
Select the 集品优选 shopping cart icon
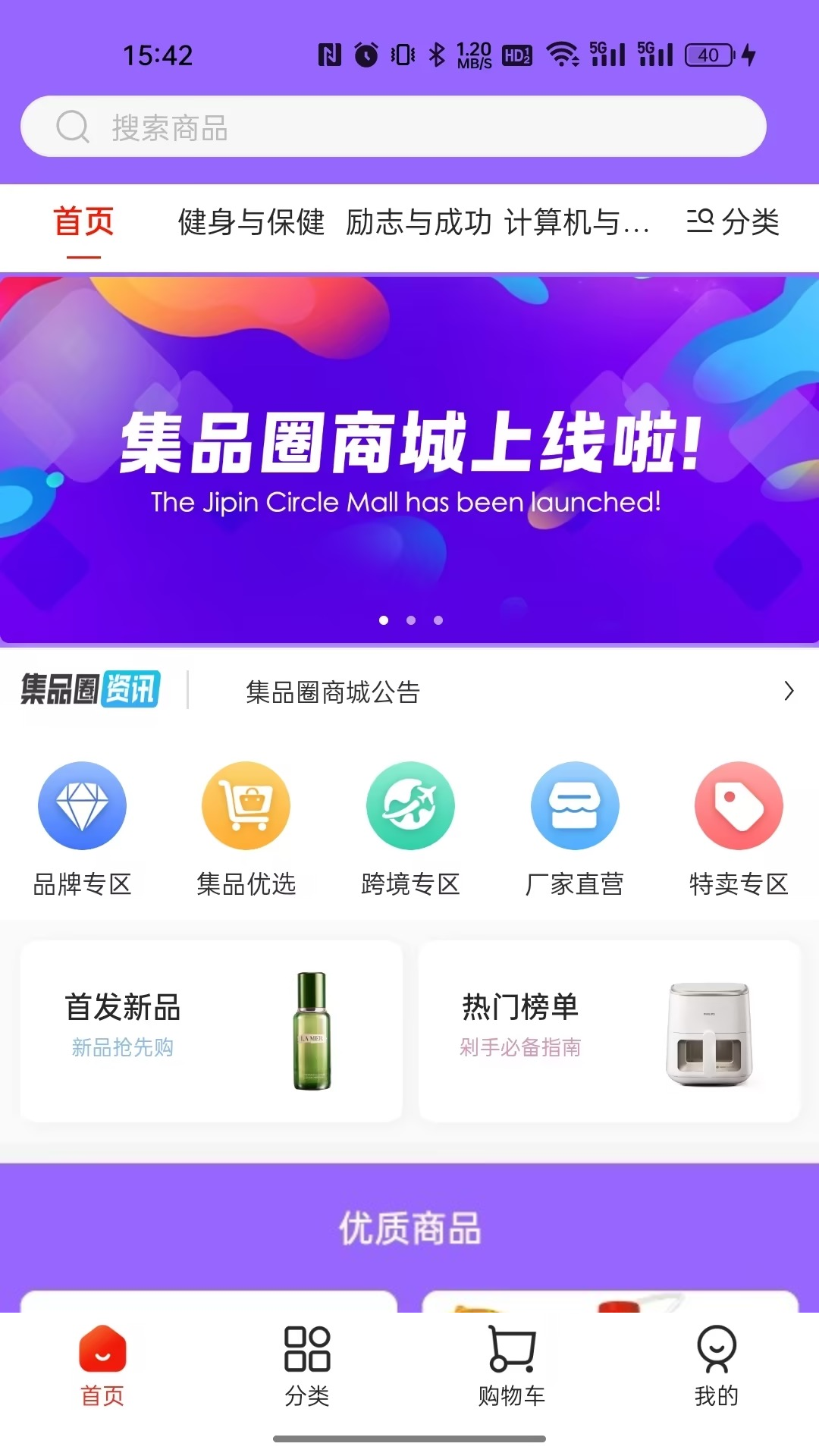coord(246,805)
